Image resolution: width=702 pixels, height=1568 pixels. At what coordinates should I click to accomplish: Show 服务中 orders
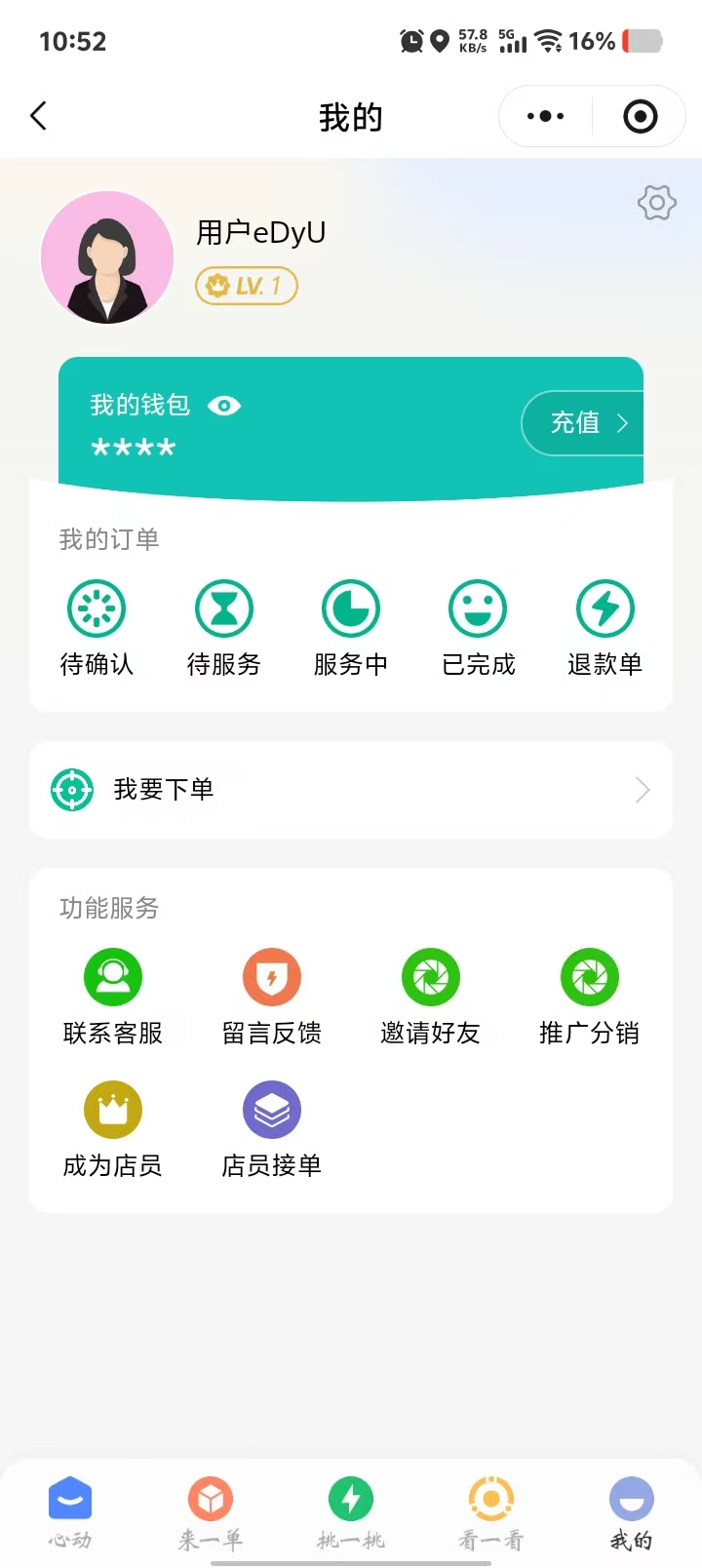coord(351,627)
